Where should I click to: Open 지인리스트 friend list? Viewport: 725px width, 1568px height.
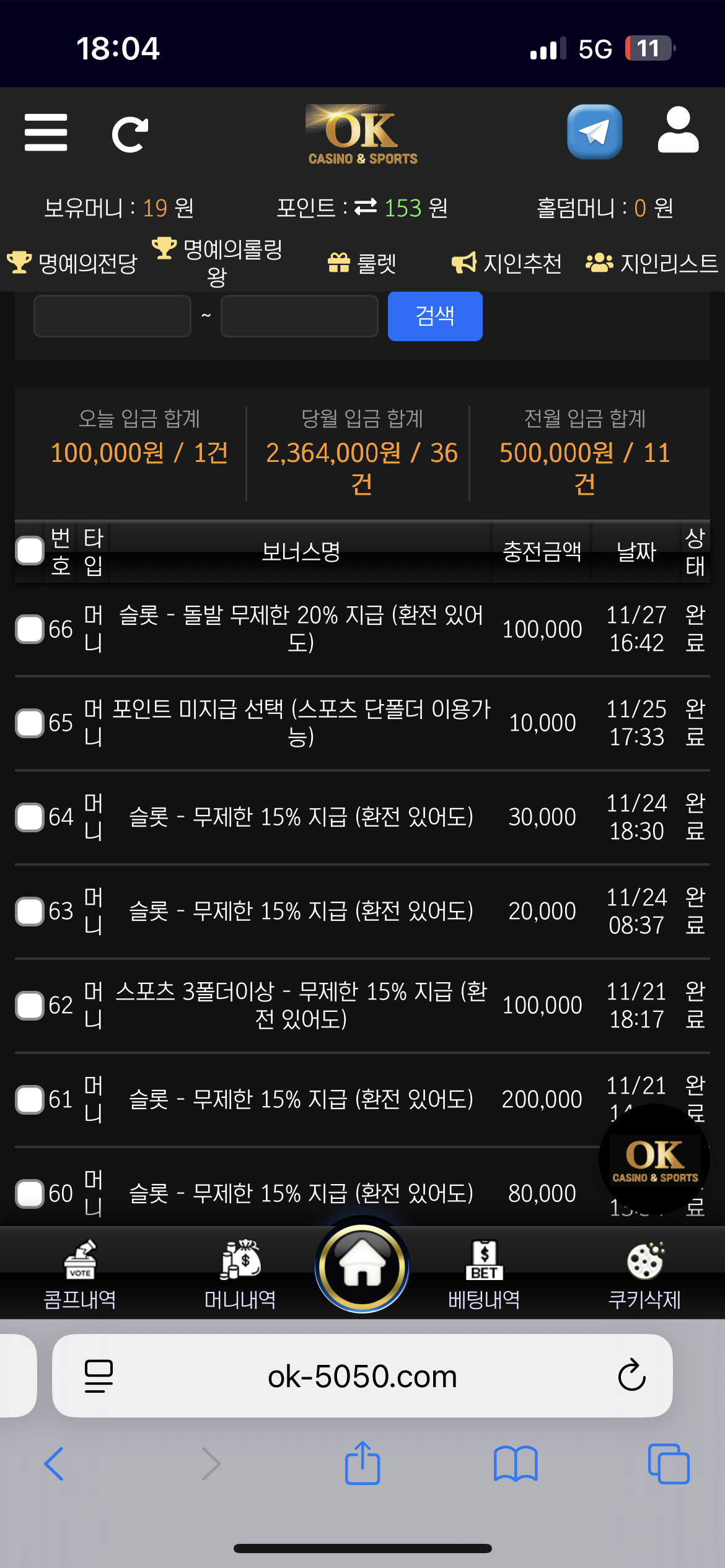click(652, 263)
